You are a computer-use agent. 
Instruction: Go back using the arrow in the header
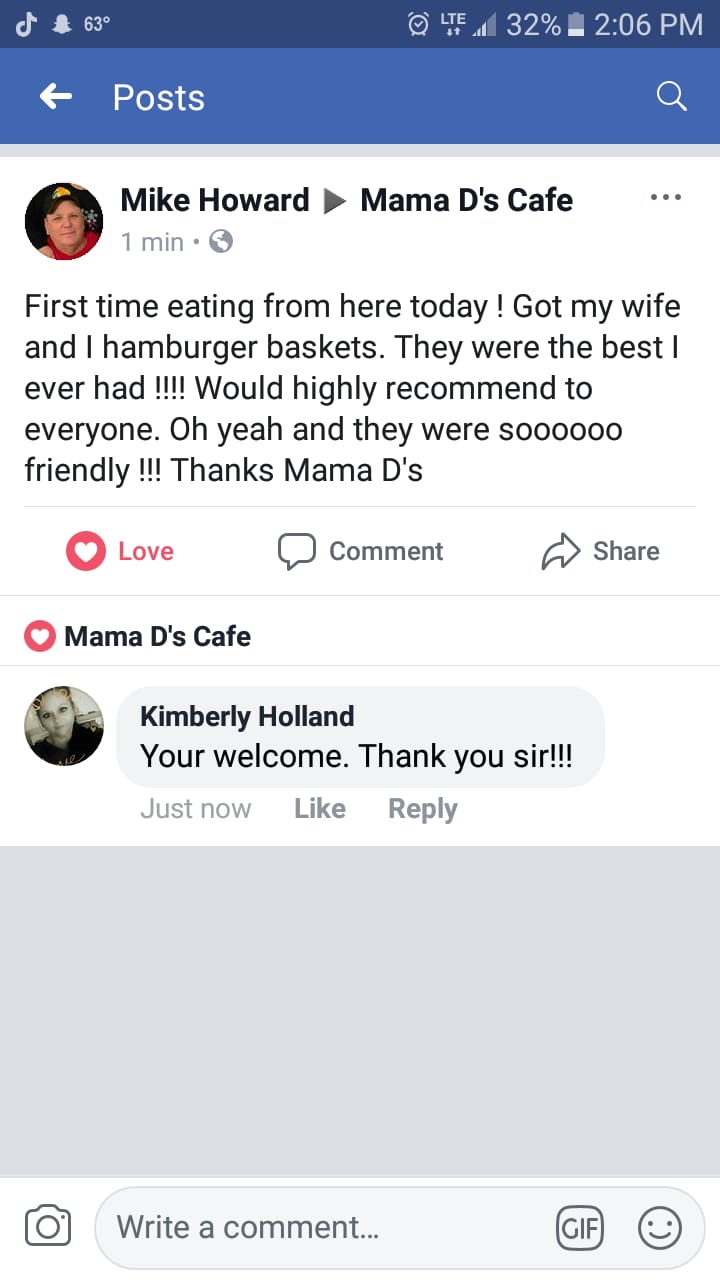click(56, 97)
